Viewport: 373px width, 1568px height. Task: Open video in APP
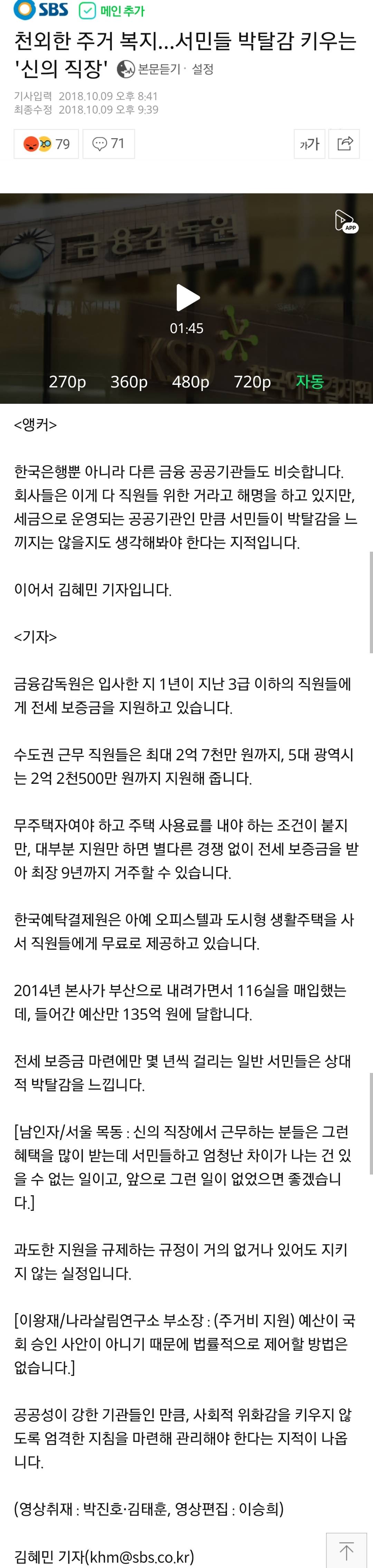(345, 221)
